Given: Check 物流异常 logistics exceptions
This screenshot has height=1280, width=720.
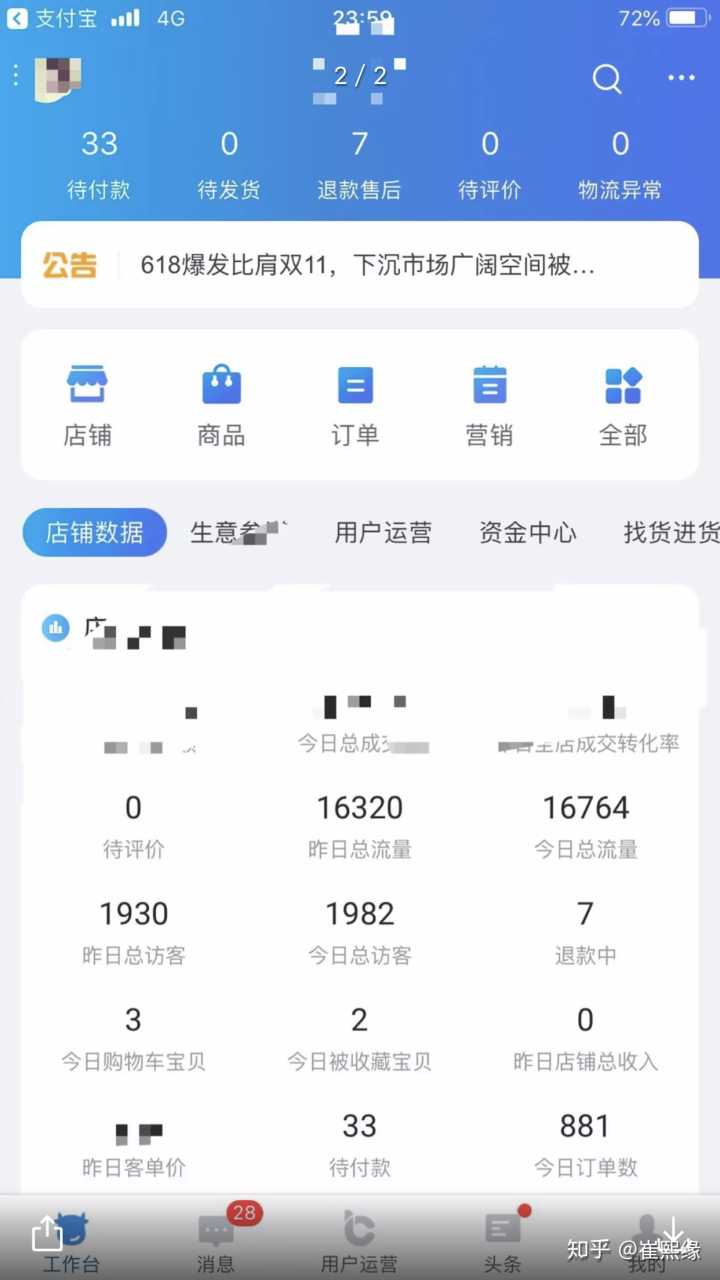Looking at the screenshot, I should 620,164.
